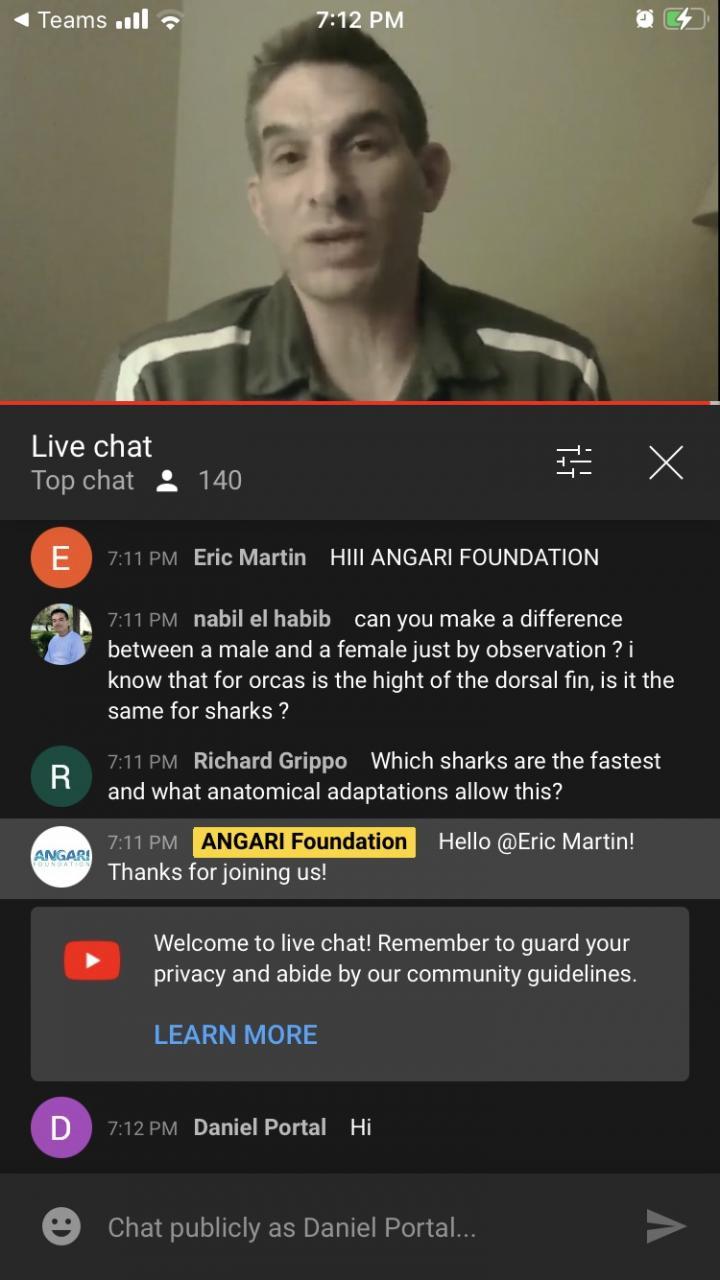This screenshot has height=1280, width=720.
Task: Open nabil el habib's chat message
Action: point(390,665)
